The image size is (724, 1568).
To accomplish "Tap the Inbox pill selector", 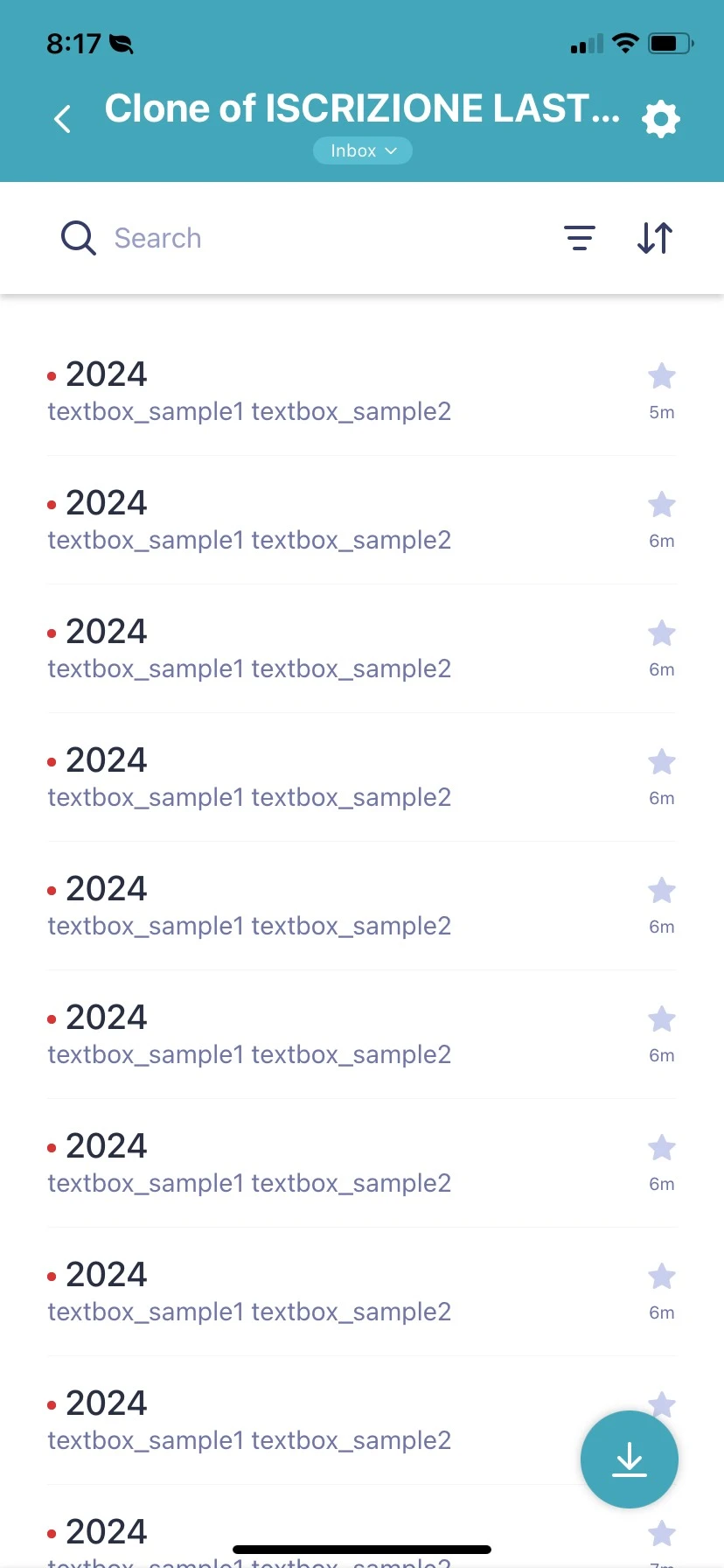I will (x=362, y=150).
